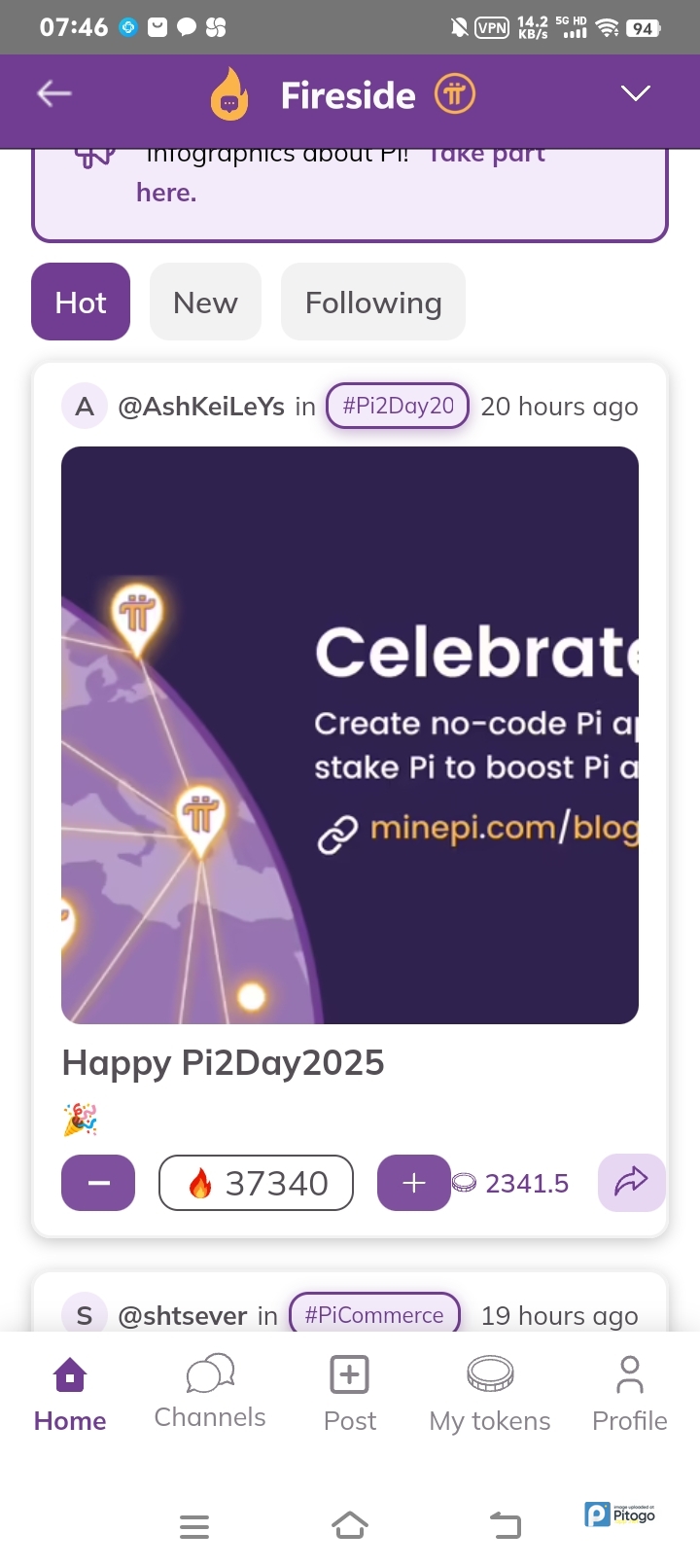Screen dimensions: 700x1568
Task: Show posts from Following
Action: click(x=373, y=303)
